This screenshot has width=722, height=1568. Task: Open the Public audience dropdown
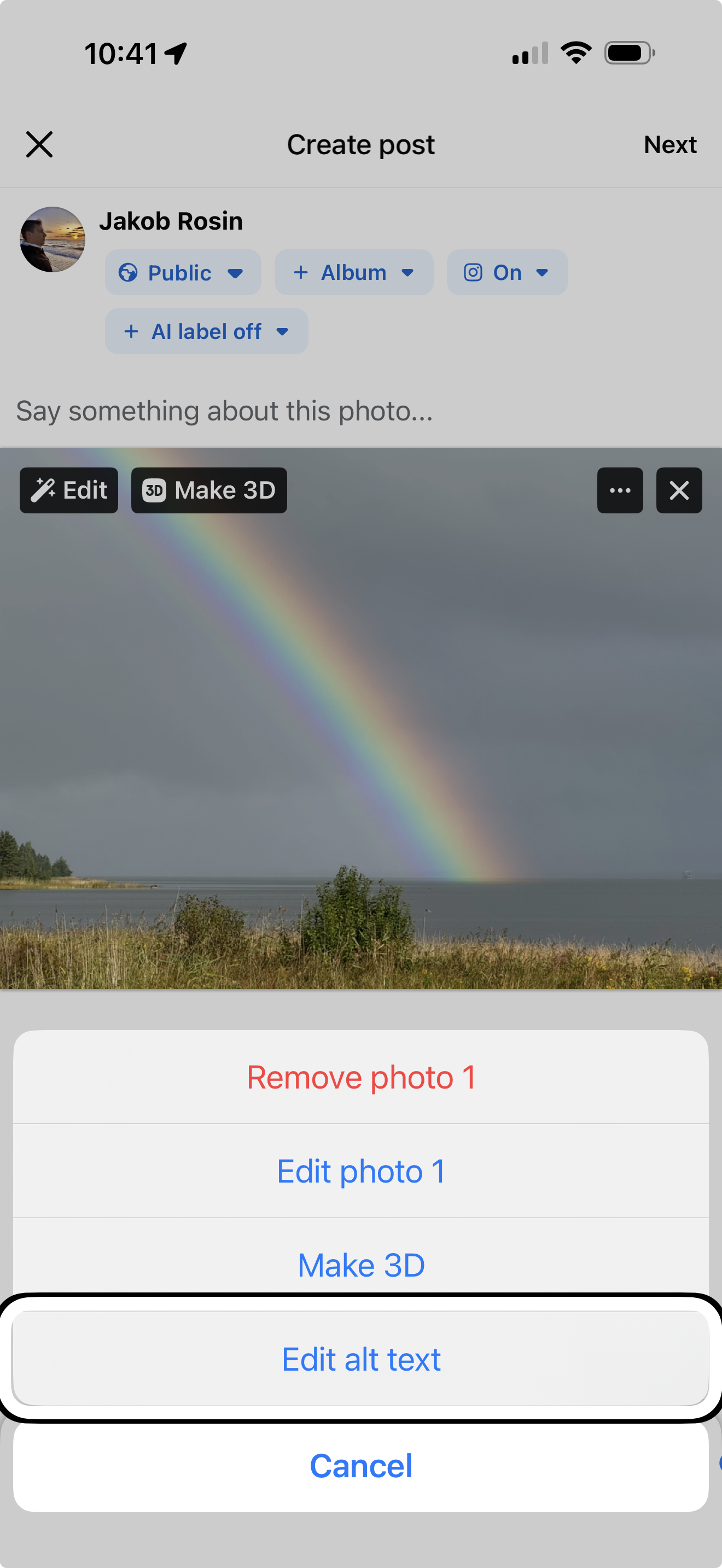pos(183,273)
